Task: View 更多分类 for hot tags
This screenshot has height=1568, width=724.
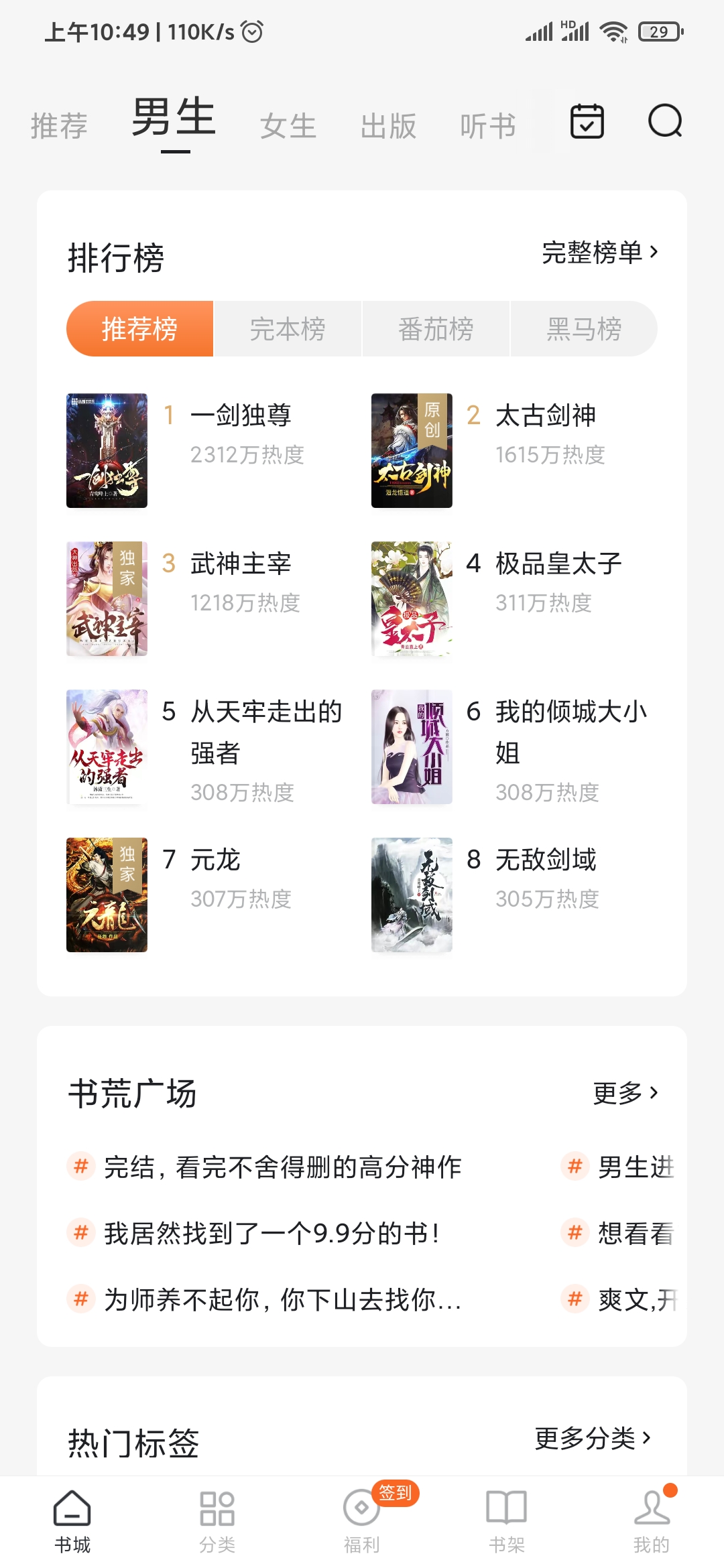Action: tap(593, 1437)
